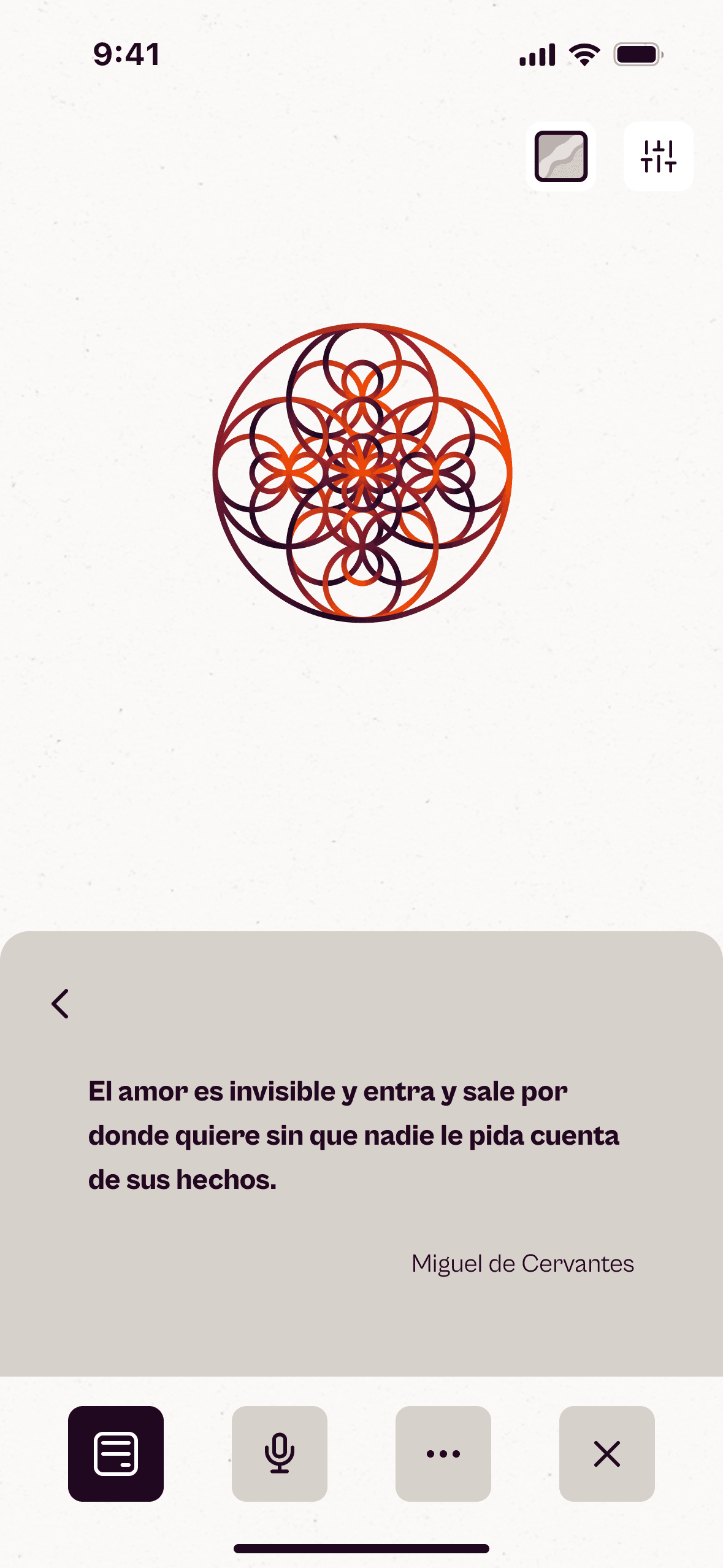This screenshot has width=723, height=1568.
Task: Toggle the captions card button
Action: click(x=116, y=1453)
